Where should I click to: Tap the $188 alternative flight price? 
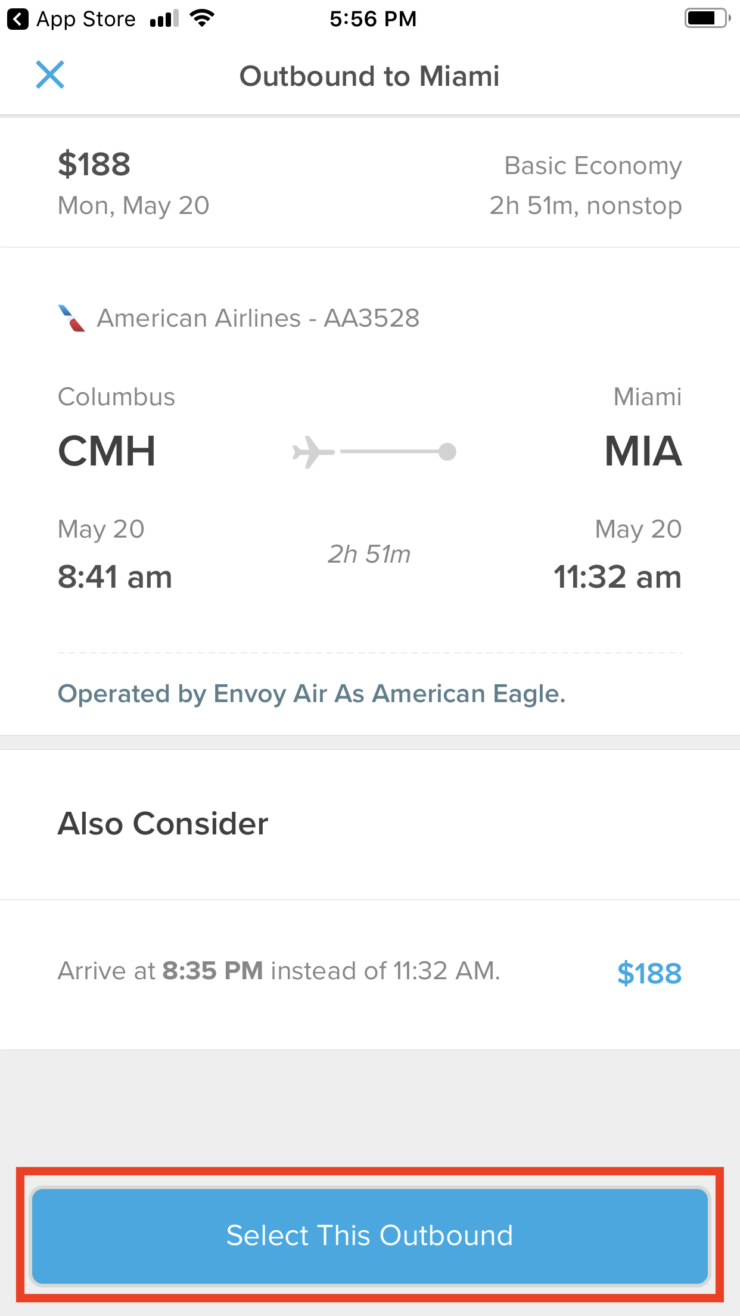coord(649,971)
